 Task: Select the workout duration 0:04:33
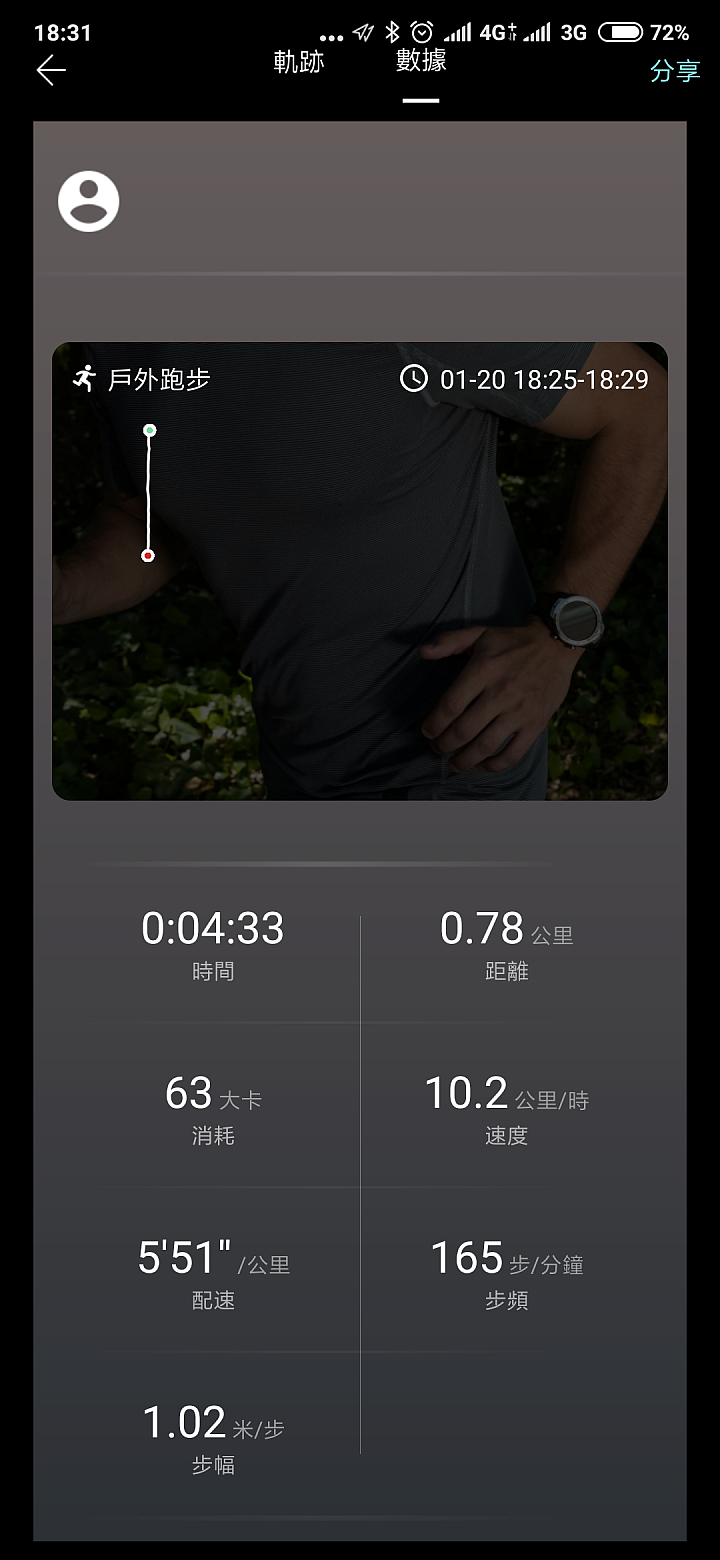(x=213, y=928)
